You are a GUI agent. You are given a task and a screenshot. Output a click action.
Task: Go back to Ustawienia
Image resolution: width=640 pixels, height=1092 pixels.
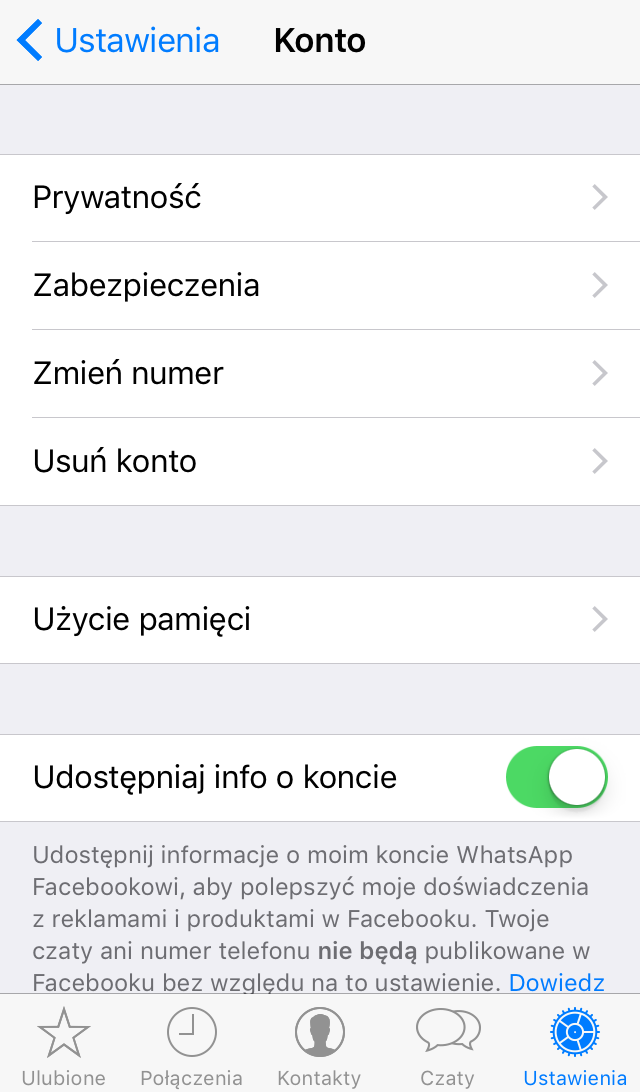pos(118,40)
